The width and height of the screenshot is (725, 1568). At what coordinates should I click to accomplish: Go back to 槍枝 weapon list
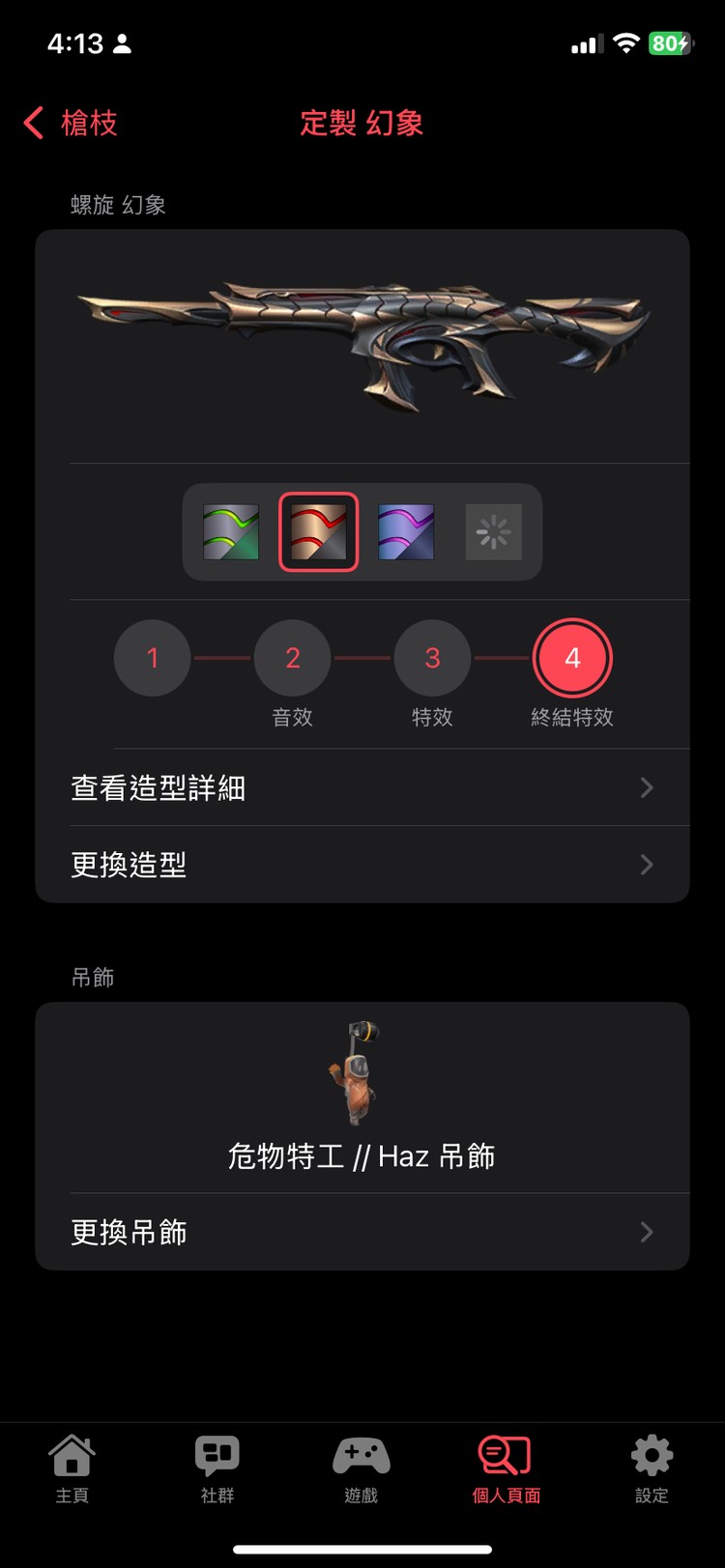click(68, 124)
